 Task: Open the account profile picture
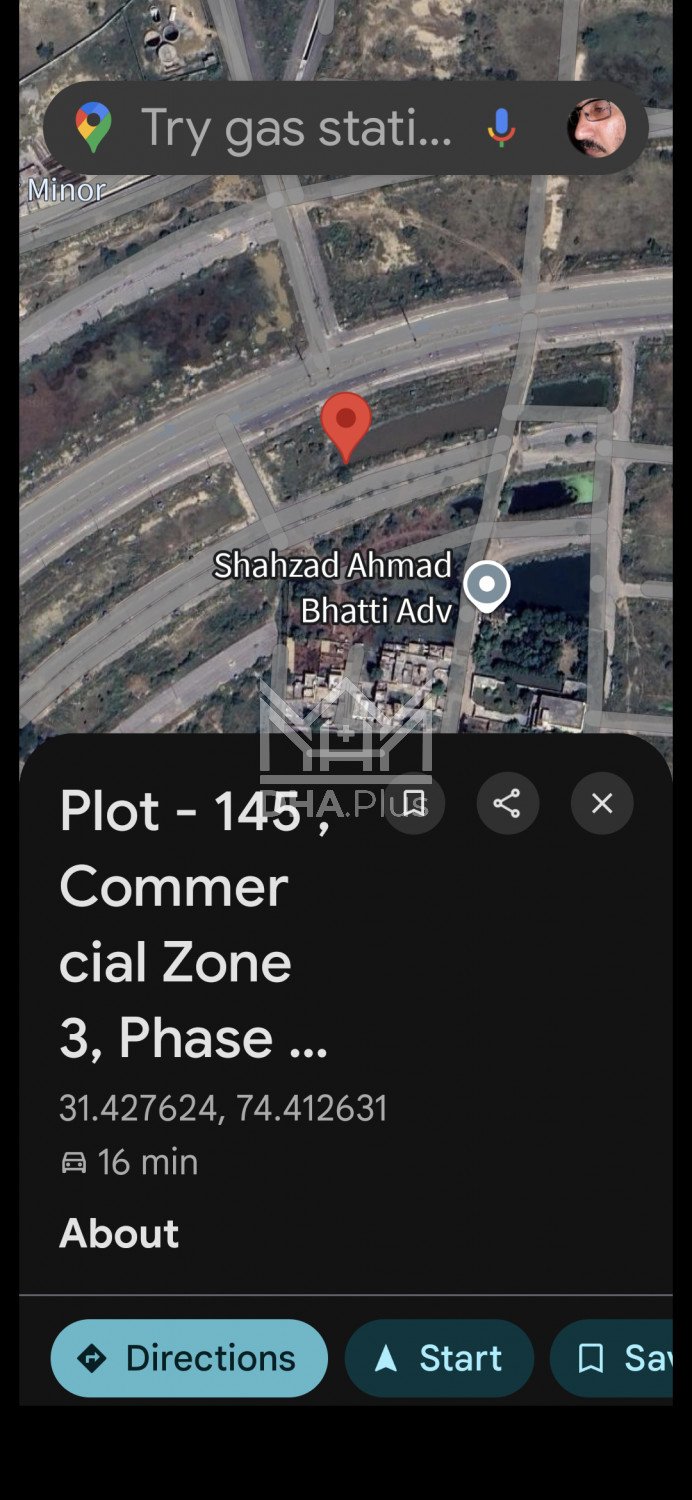click(597, 128)
